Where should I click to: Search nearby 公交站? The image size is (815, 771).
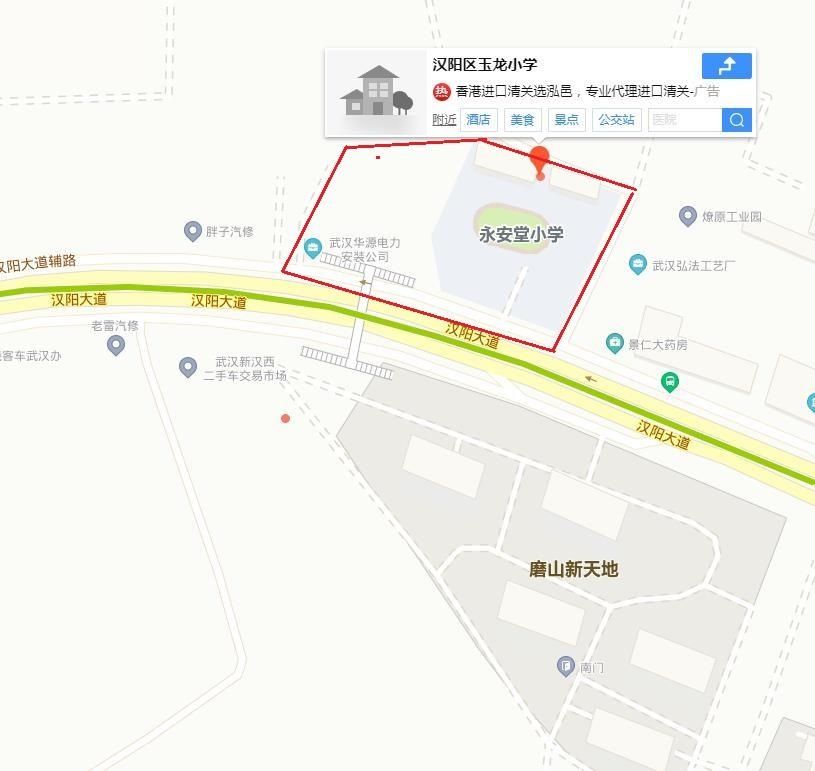click(x=616, y=120)
